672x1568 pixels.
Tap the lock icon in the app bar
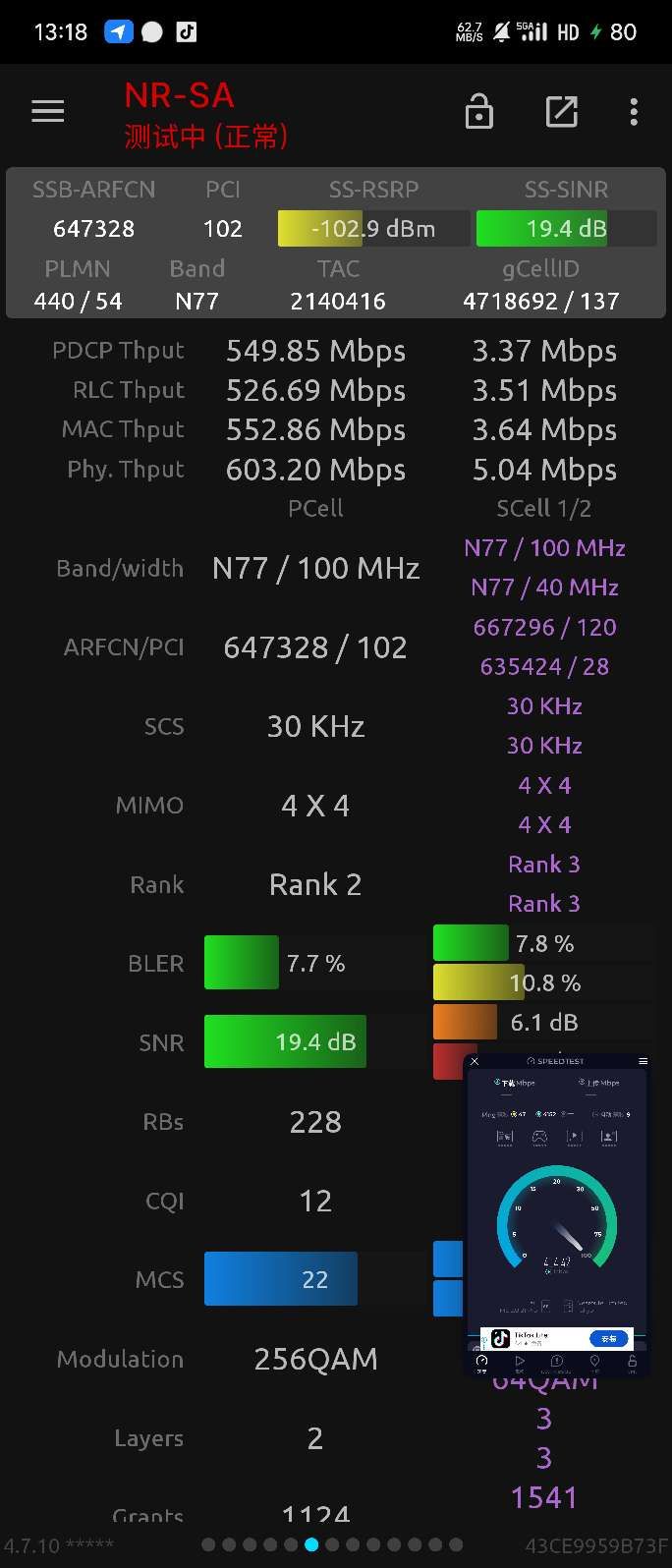(x=478, y=112)
